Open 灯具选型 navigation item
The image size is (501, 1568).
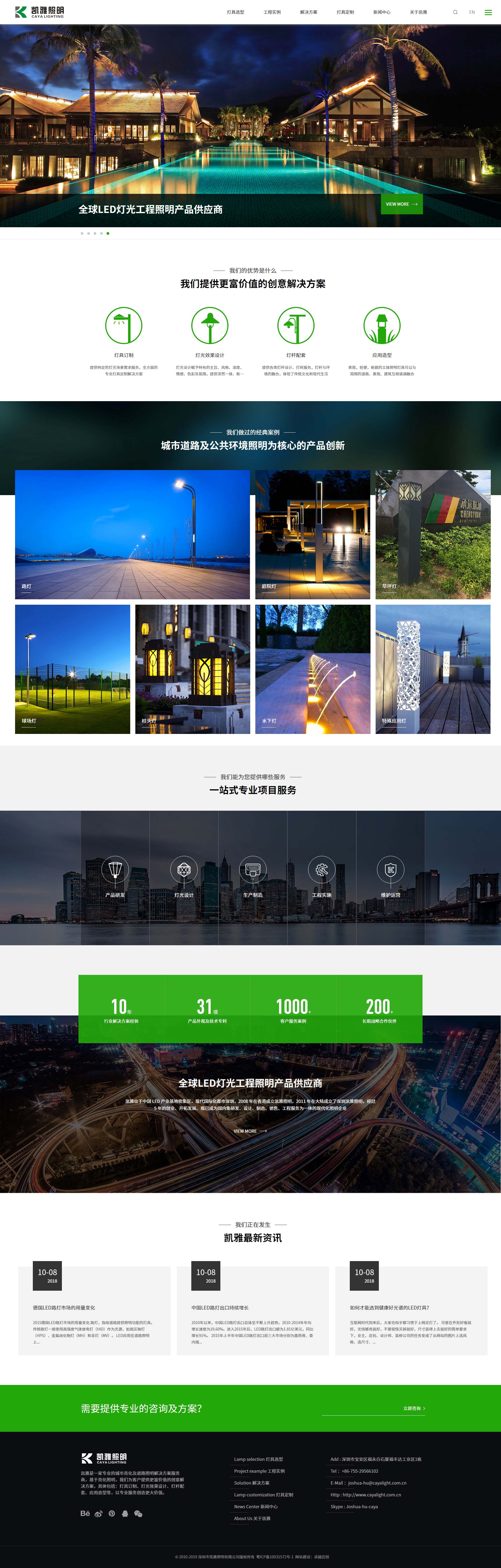tap(235, 12)
